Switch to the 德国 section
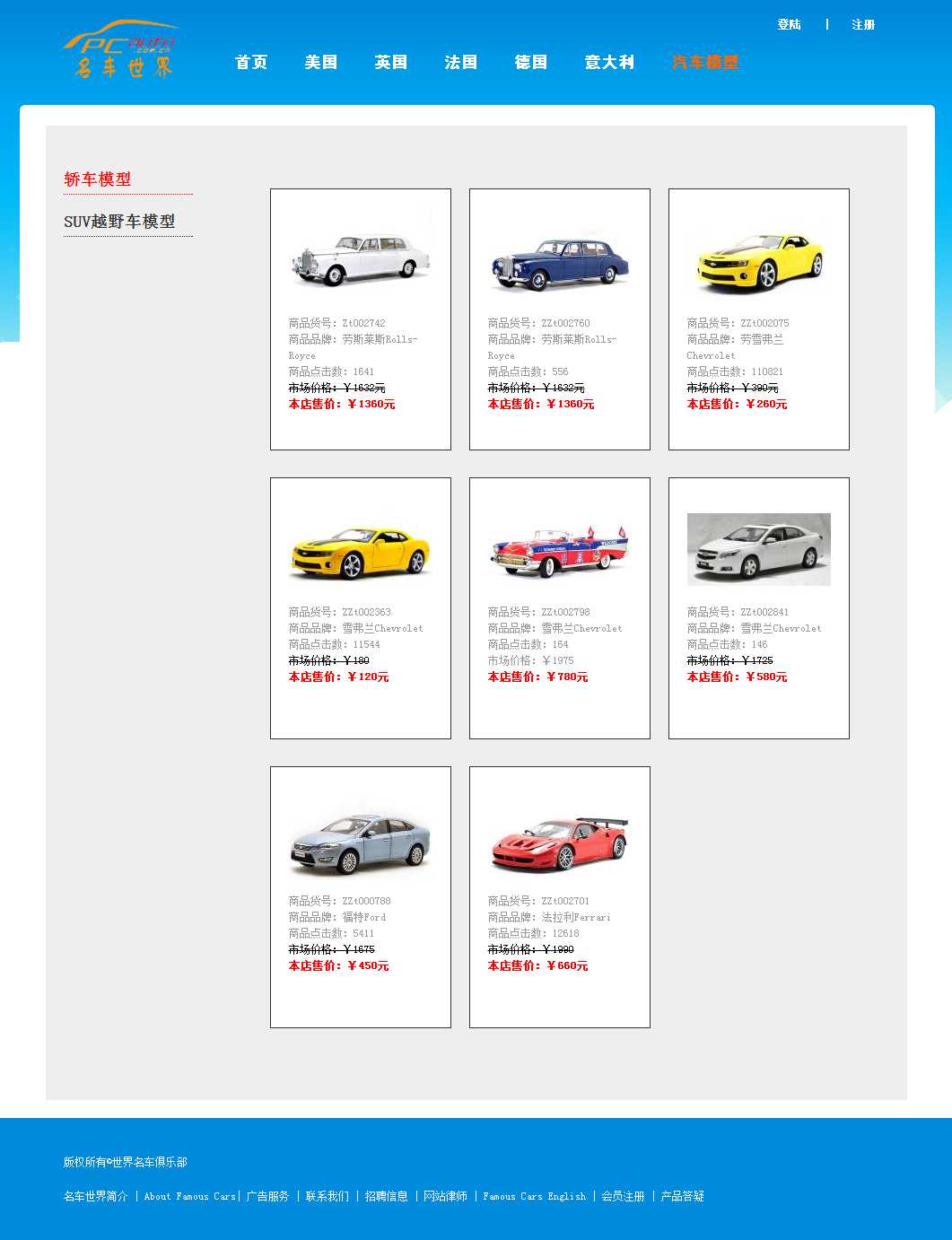Image resolution: width=952 pixels, height=1240 pixels. point(531,62)
